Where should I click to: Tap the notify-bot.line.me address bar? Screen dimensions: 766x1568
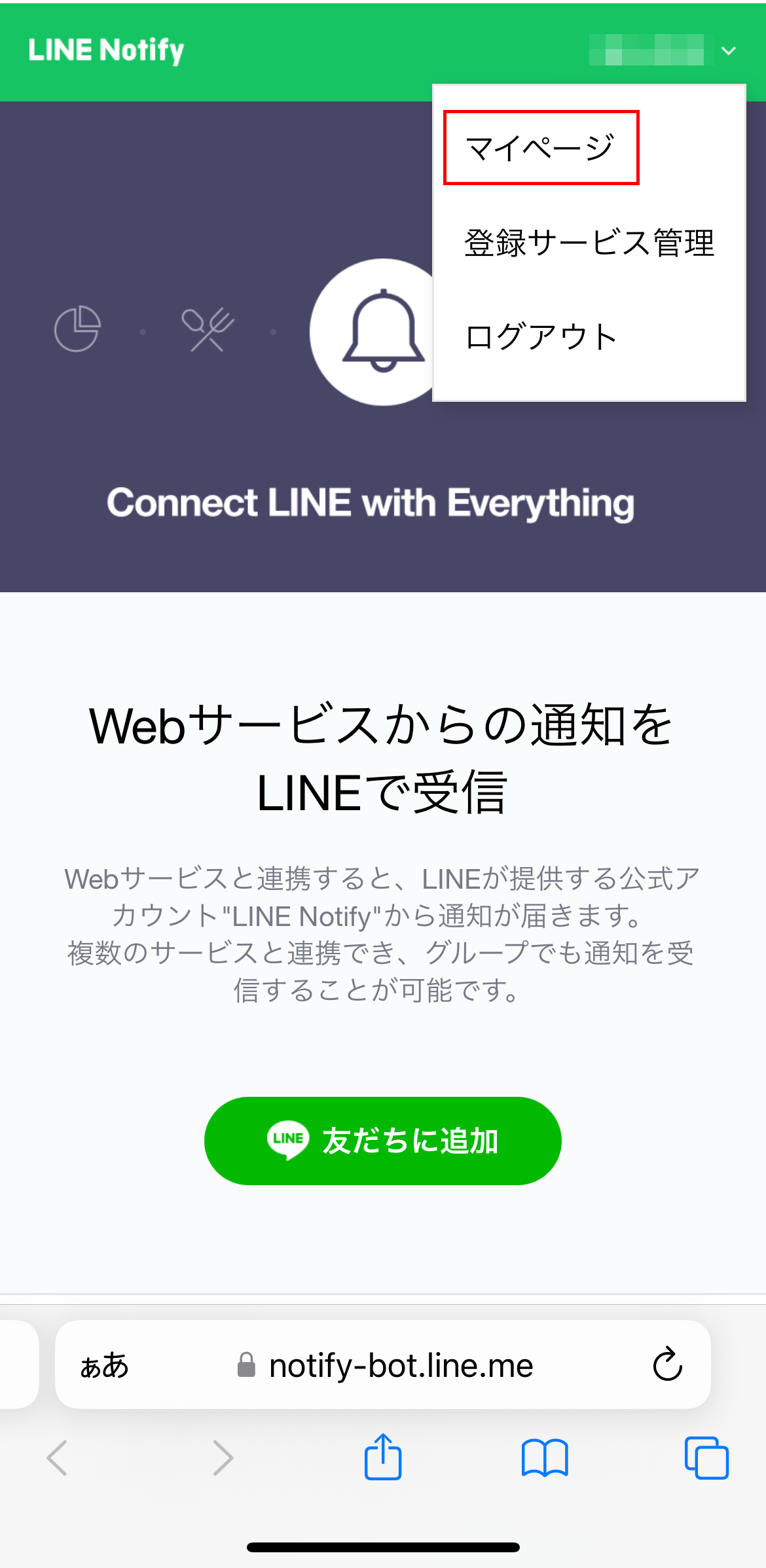point(386,1365)
